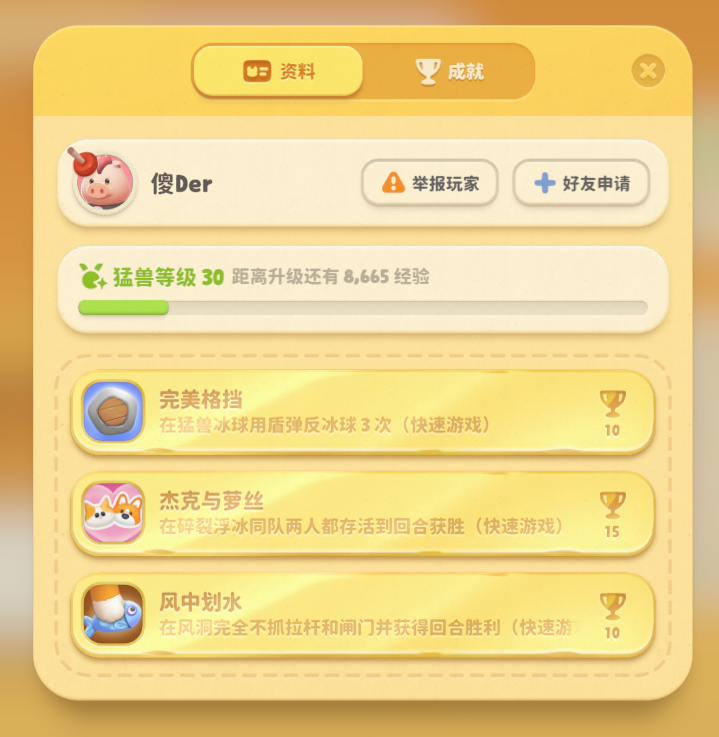
Task: Report this player with 举报玩家
Action: tap(430, 183)
